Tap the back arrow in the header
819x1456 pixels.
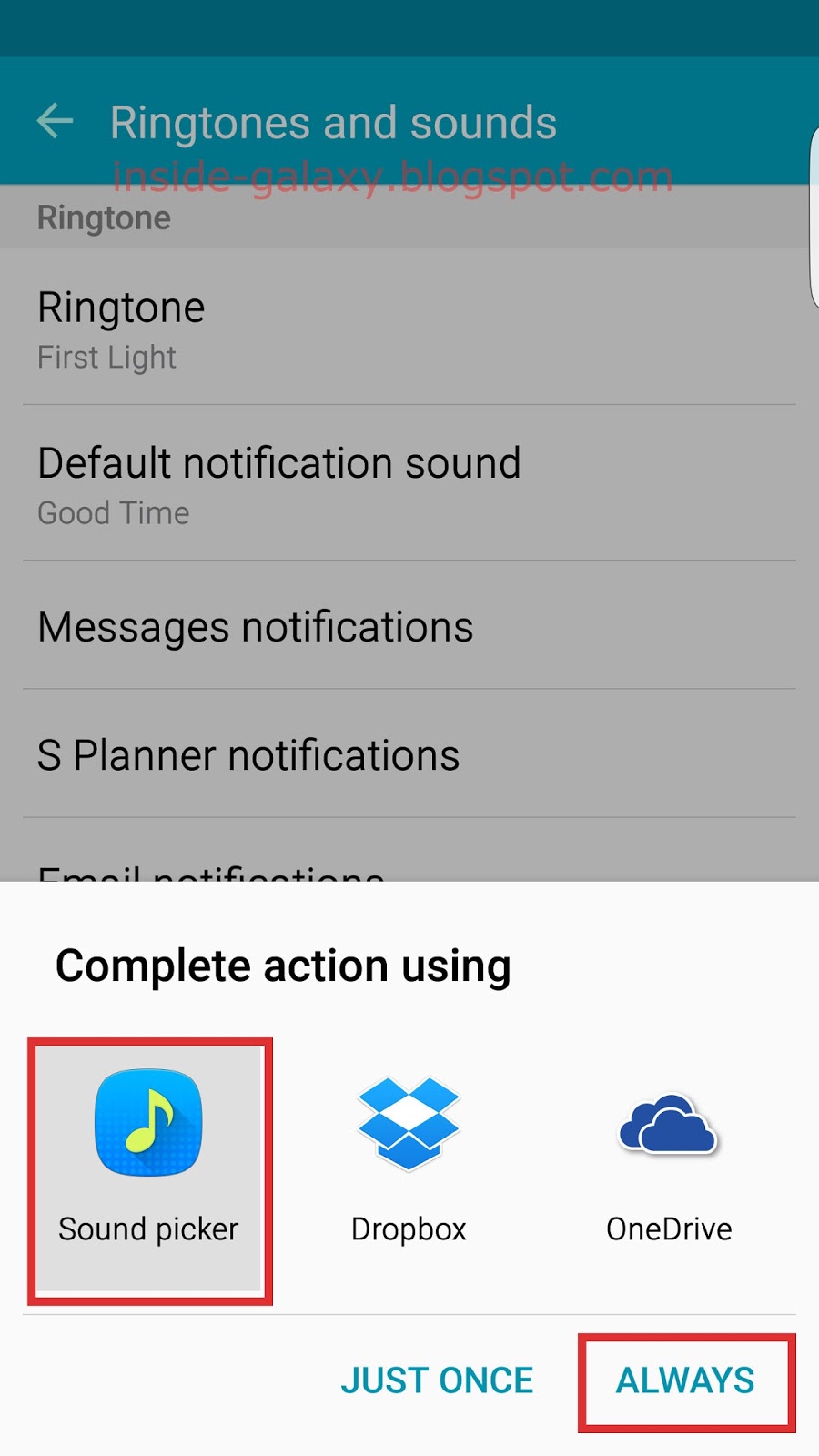[55, 121]
